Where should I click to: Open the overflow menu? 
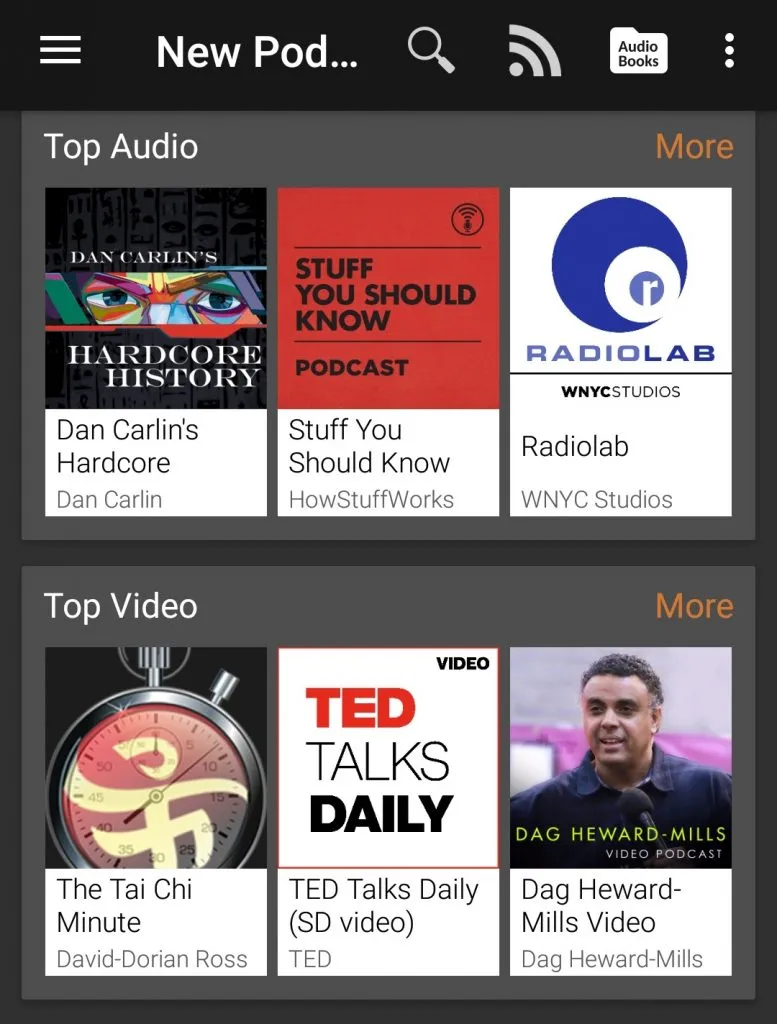tap(729, 51)
